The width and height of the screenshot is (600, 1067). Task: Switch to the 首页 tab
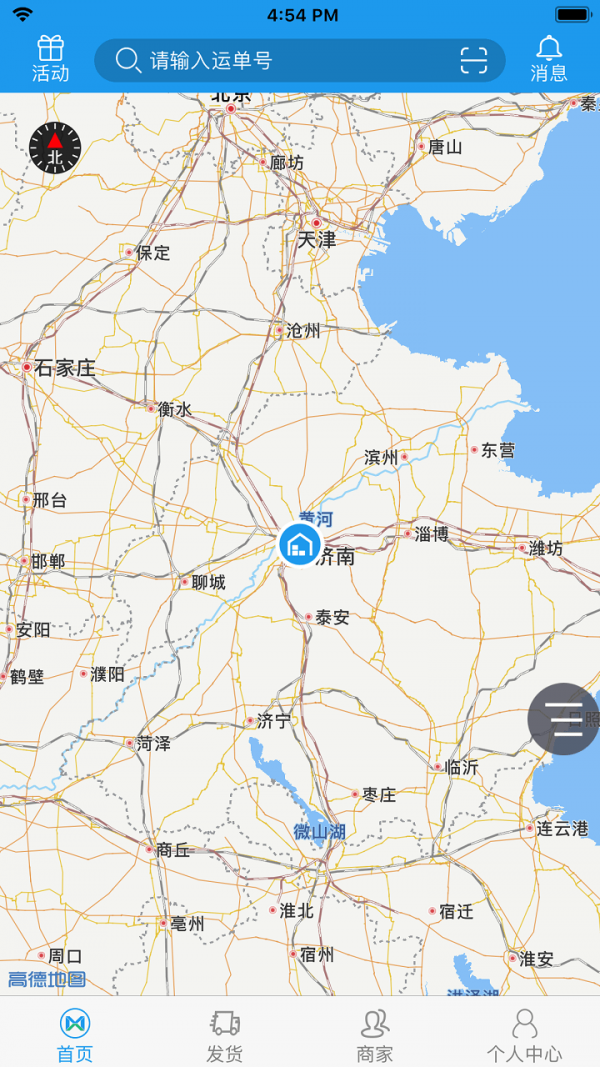(x=75, y=1034)
